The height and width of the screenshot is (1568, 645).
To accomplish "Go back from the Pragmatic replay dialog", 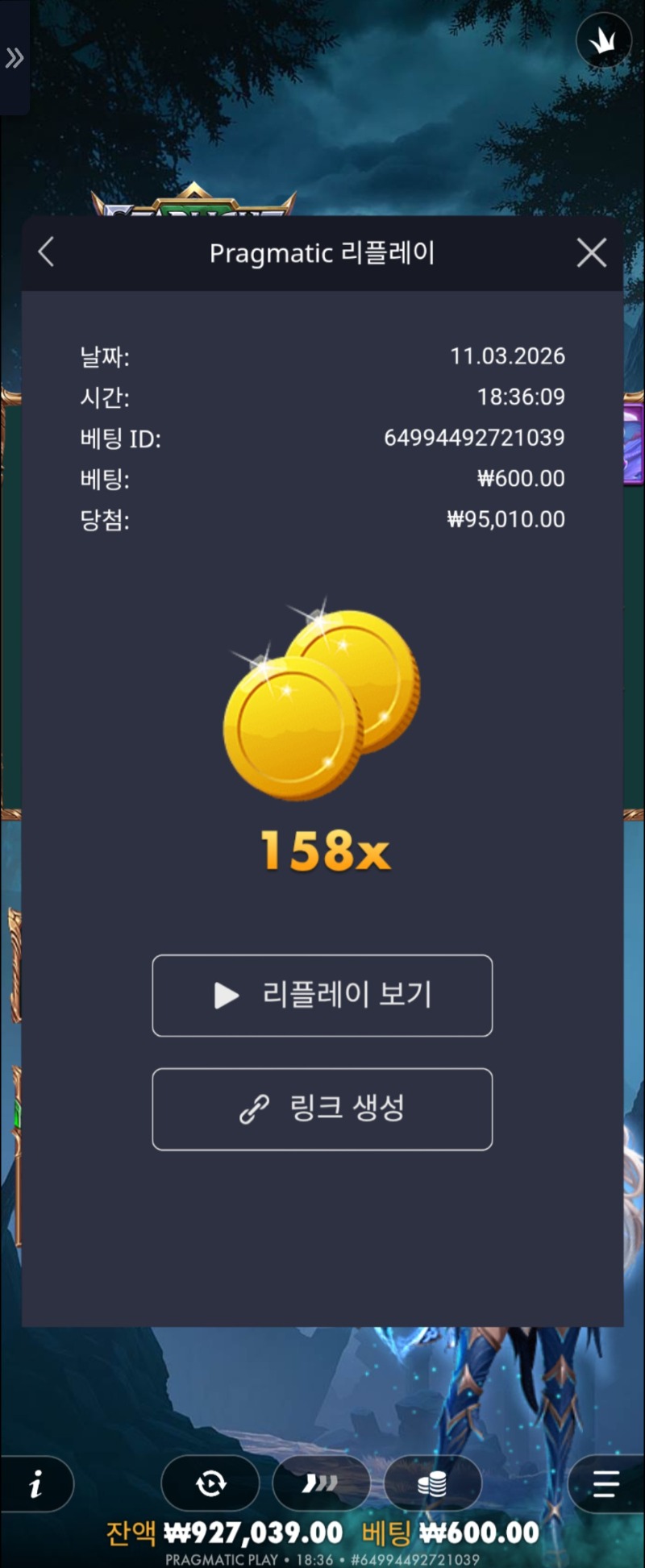I will point(47,252).
